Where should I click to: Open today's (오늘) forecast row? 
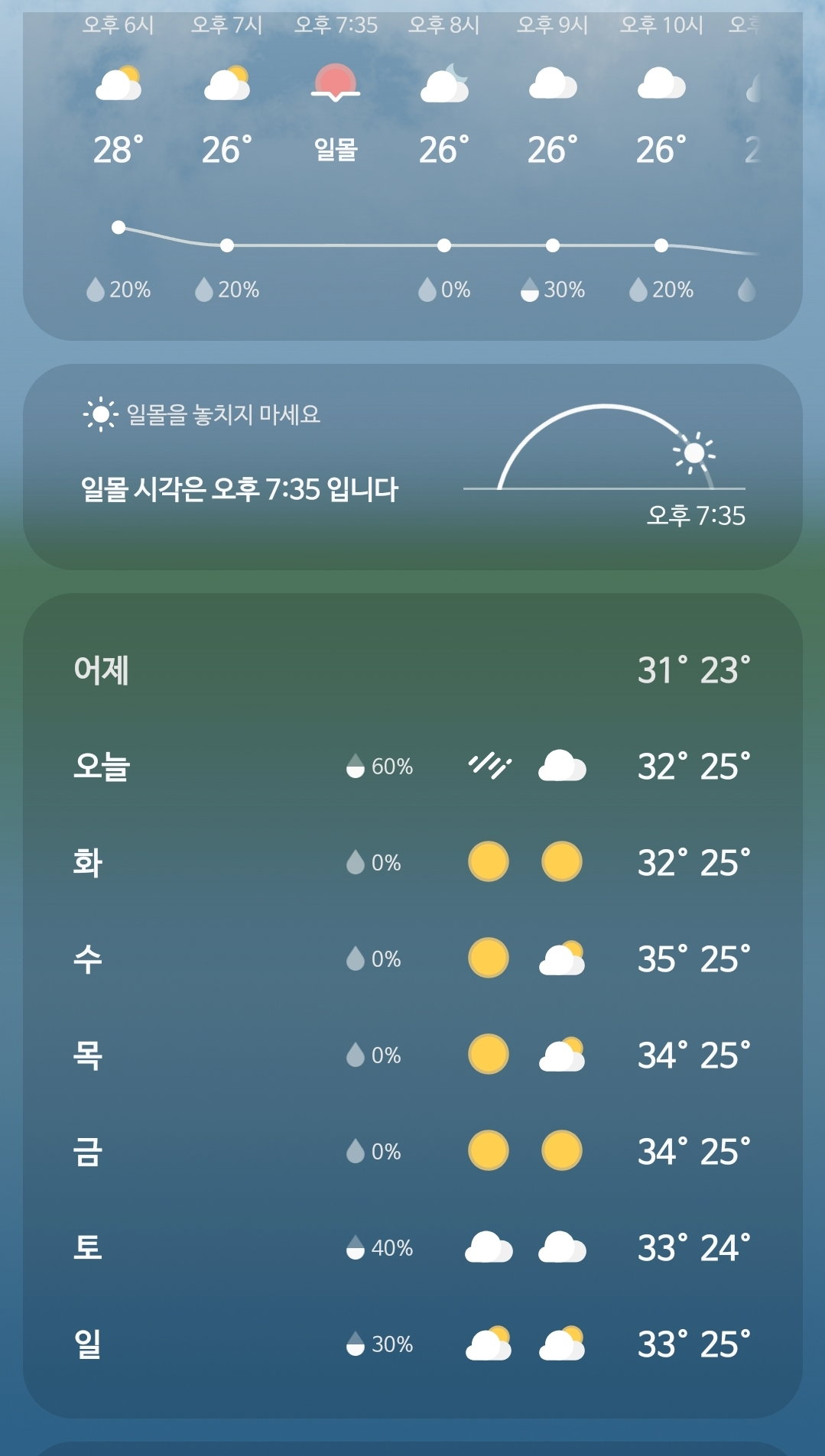pyautogui.click(x=412, y=766)
